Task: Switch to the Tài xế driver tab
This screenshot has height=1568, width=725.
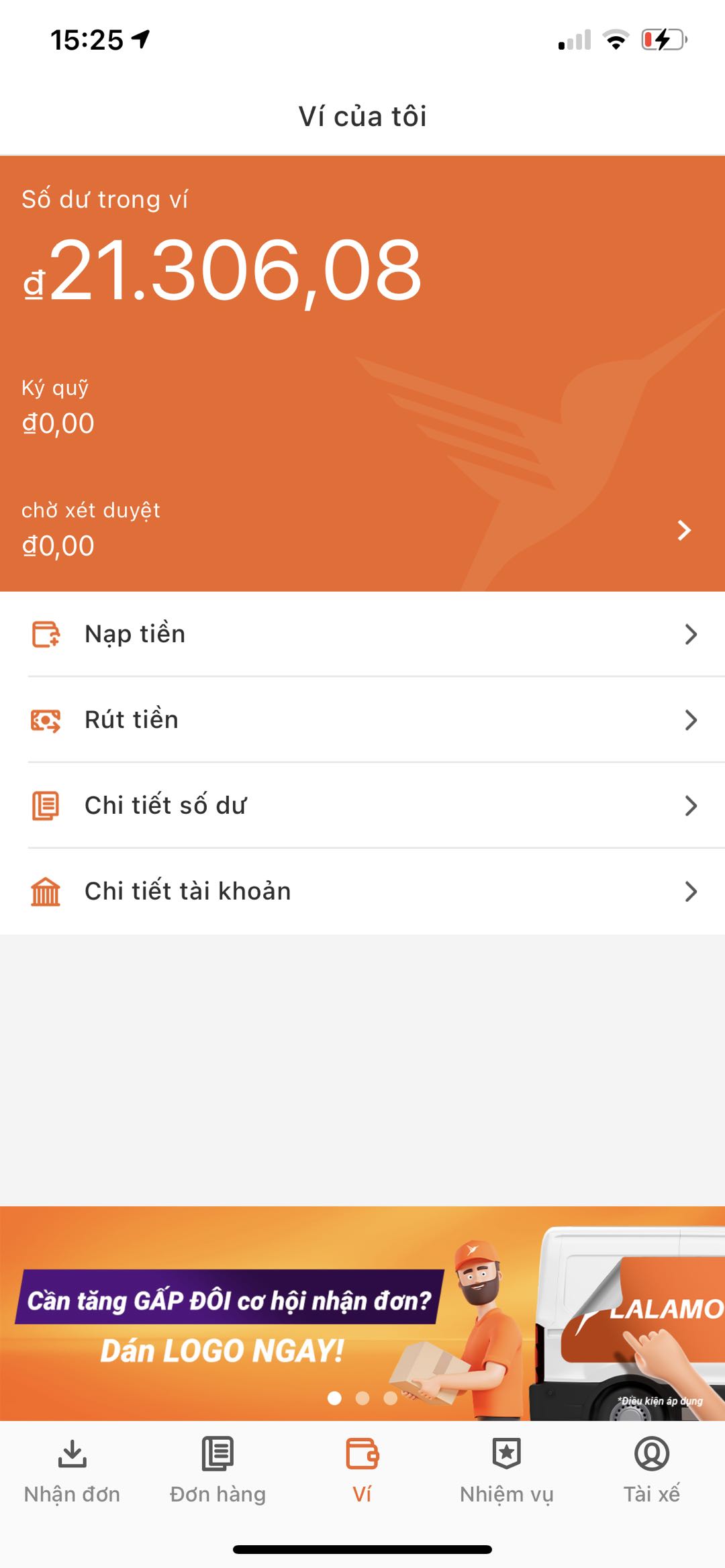Action: point(651,1469)
